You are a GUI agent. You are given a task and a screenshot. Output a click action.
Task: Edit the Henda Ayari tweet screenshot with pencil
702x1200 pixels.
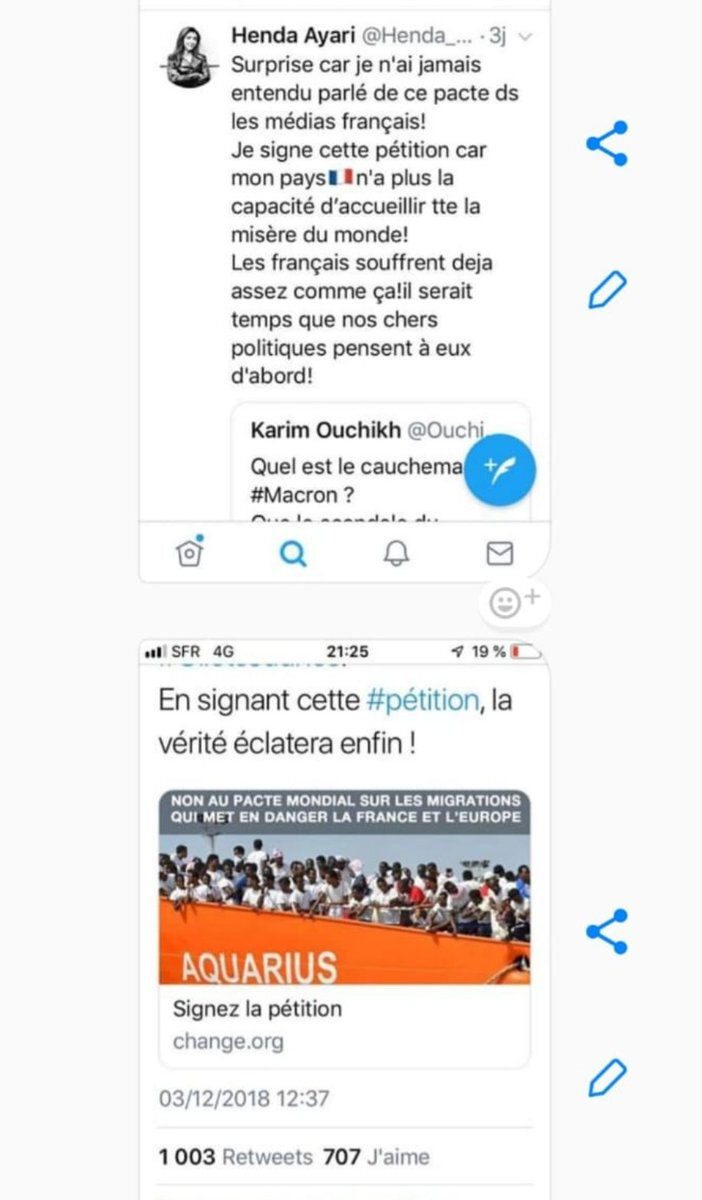coord(607,290)
